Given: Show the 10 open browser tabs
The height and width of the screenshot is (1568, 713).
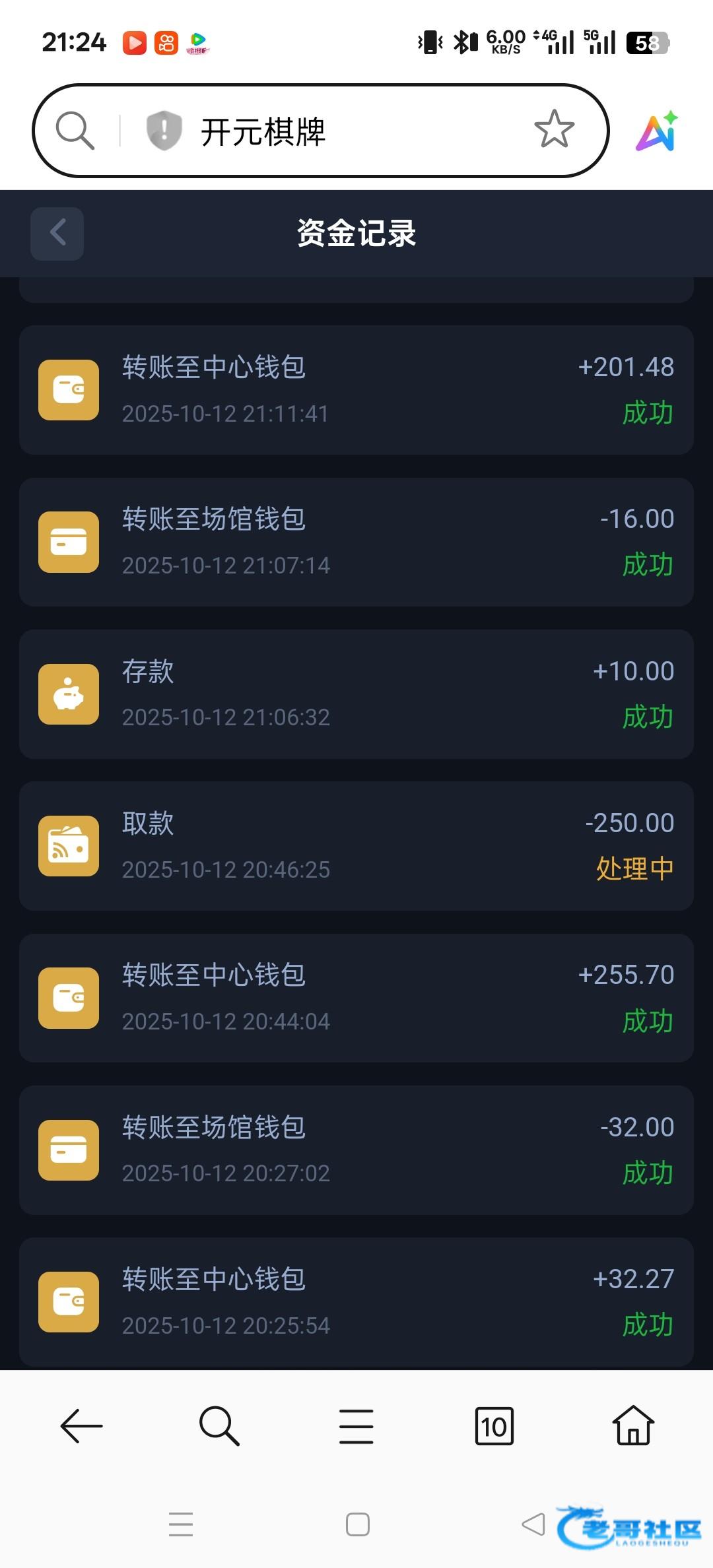Looking at the screenshot, I should pos(494,1426).
